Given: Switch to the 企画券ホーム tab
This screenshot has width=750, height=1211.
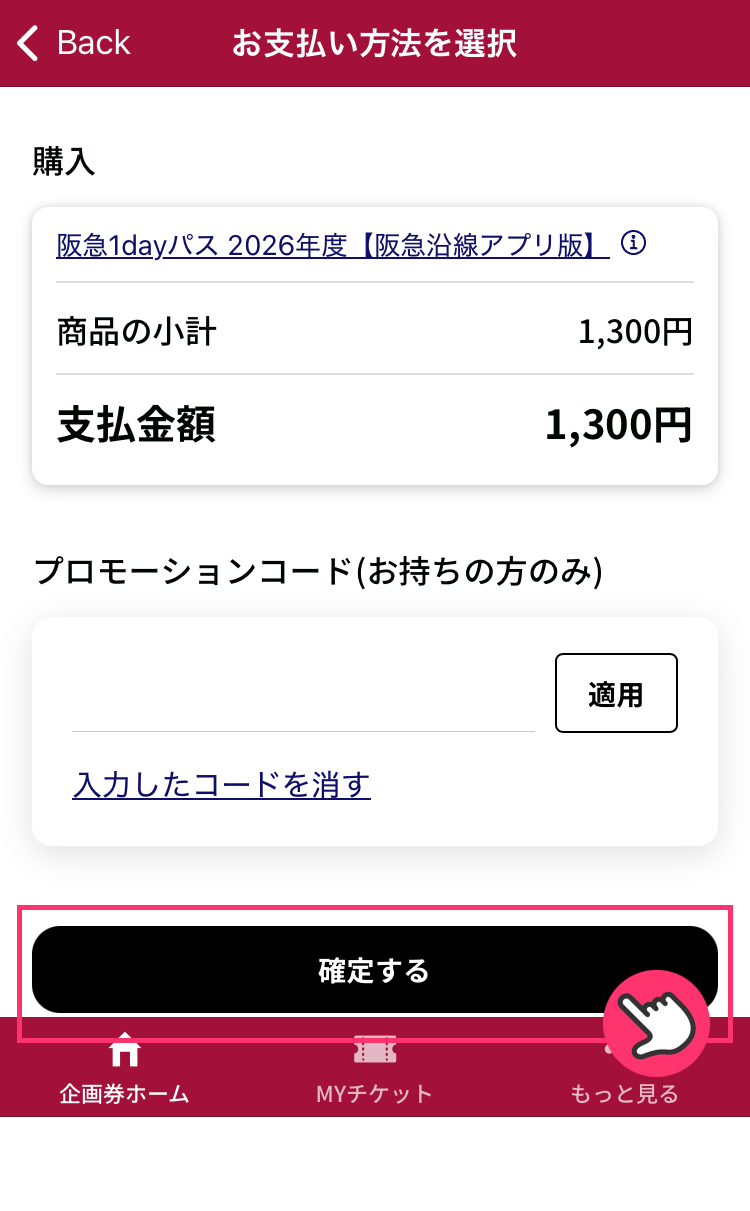Looking at the screenshot, I should click(x=124, y=1070).
